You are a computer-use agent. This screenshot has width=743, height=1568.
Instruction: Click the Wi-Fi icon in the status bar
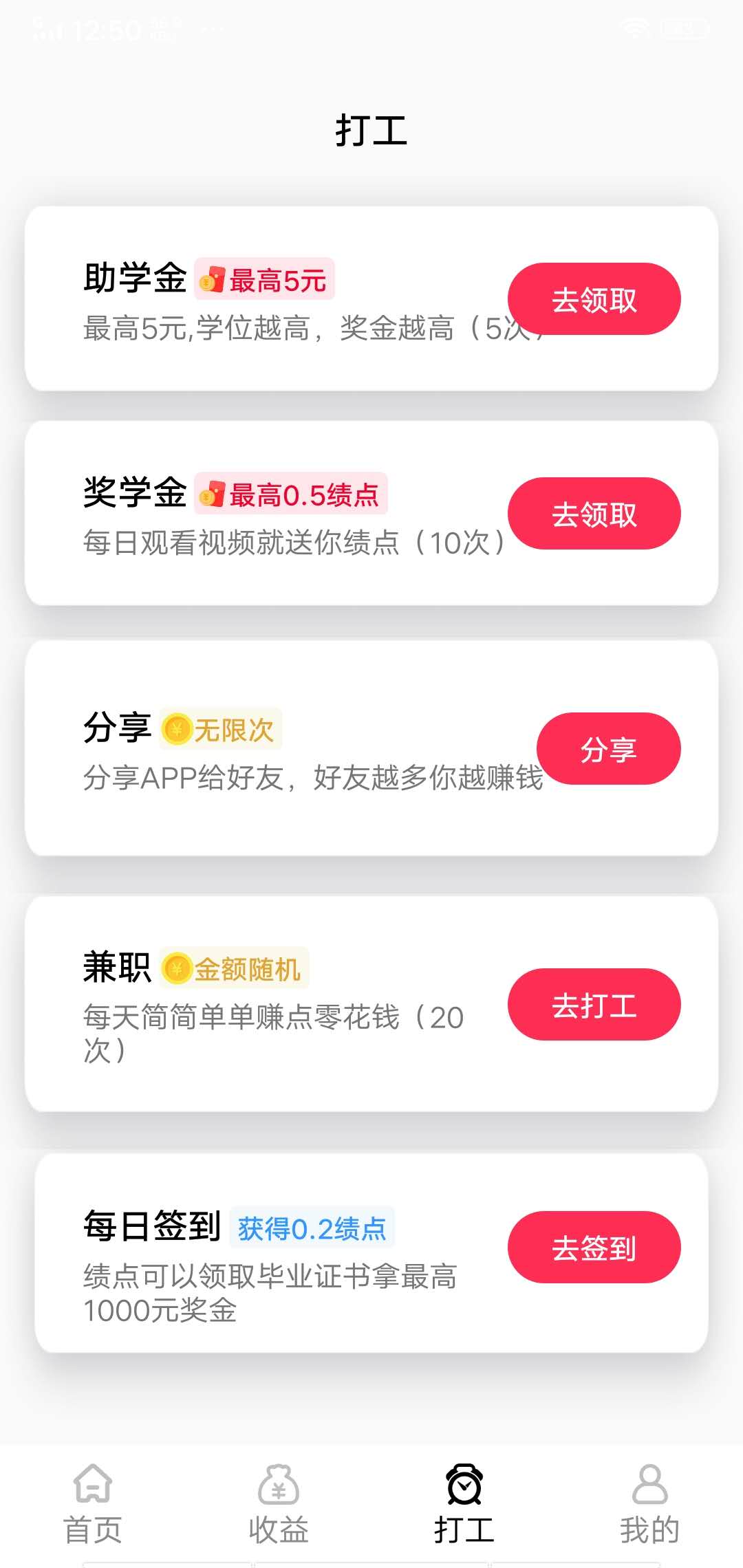click(x=634, y=26)
